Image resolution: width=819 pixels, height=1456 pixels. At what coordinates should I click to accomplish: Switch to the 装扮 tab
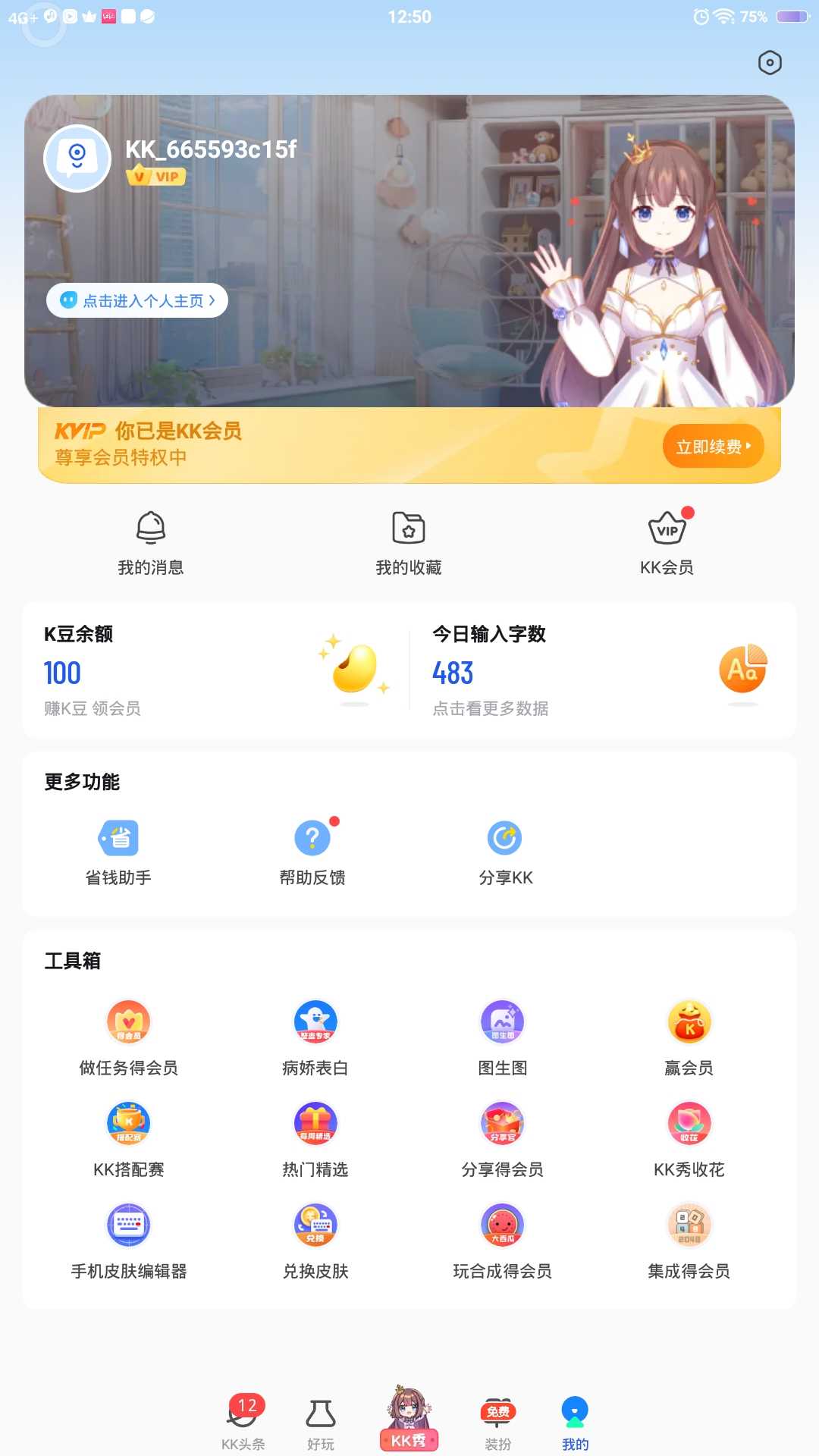(497, 1423)
